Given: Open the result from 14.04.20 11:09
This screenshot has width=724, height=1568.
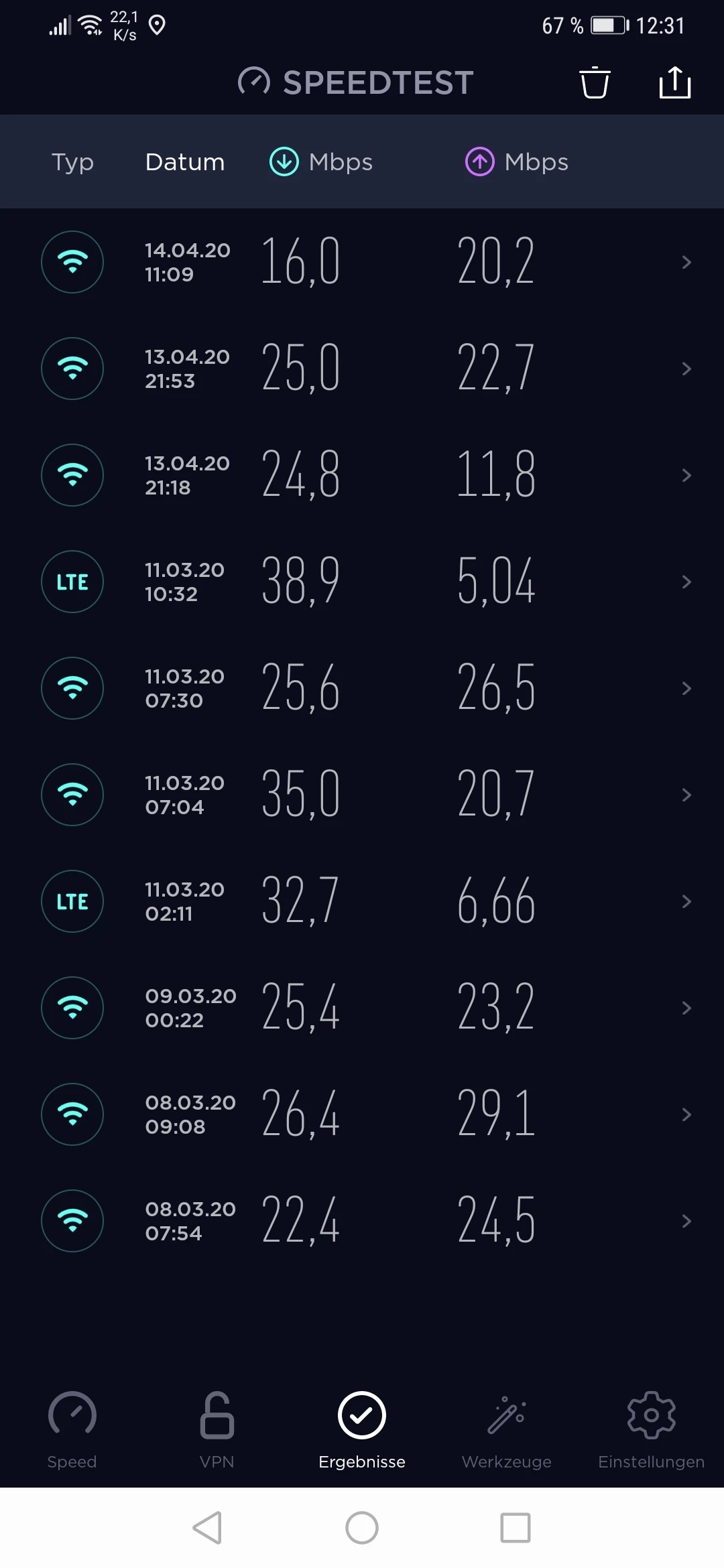Looking at the screenshot, I should click(362, 262).
